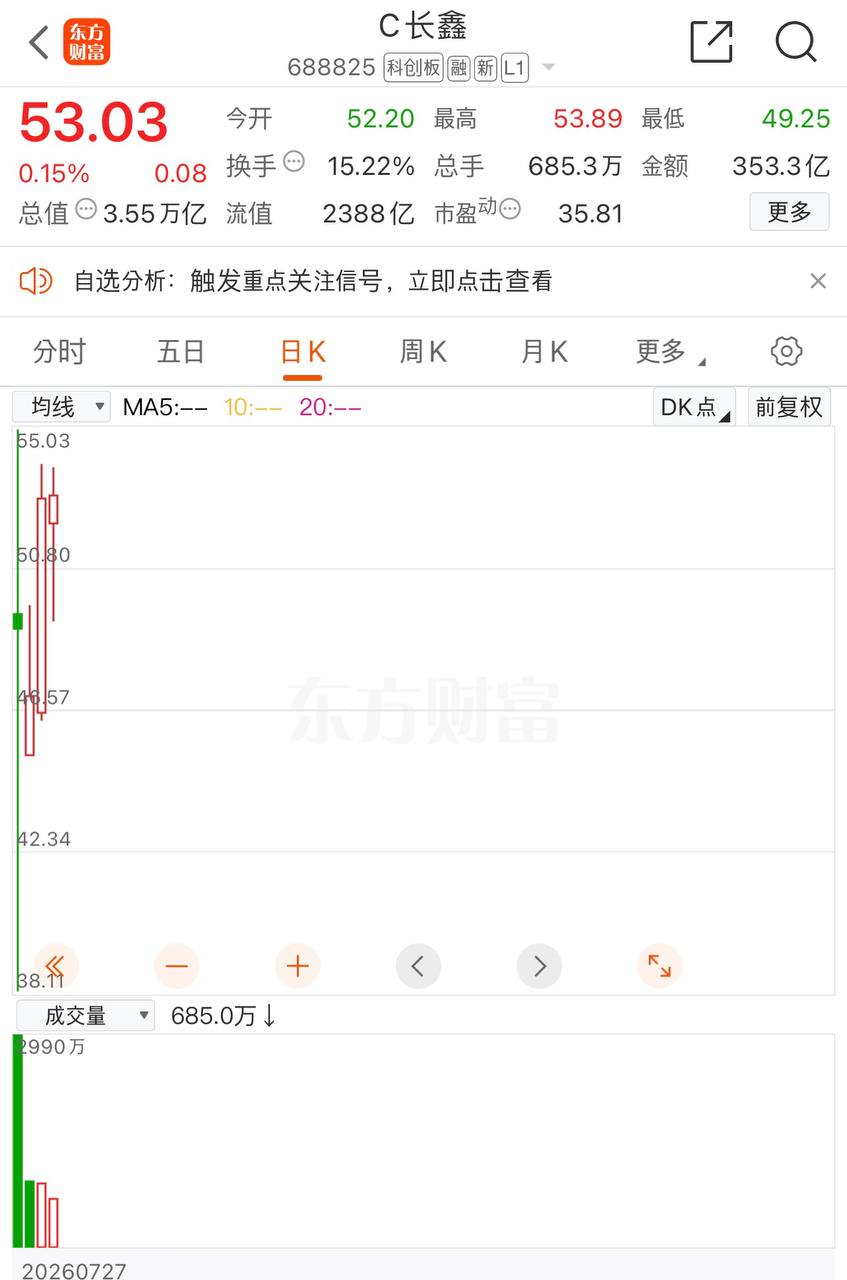Screen dimensions: 847x1280
Task: Switch to the 五日 tab
Action: click(181, 352)
